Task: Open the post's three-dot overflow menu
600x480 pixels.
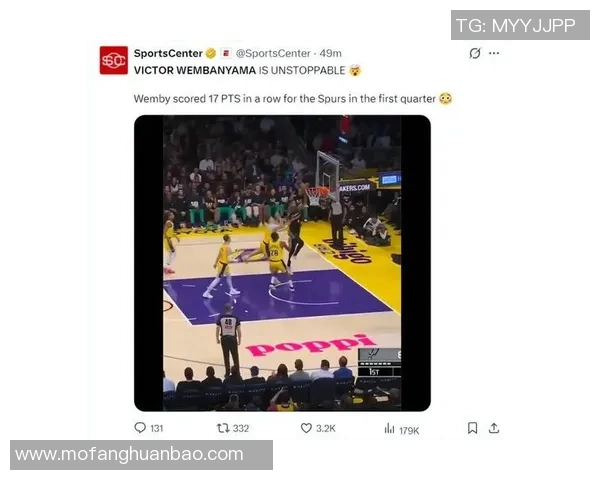Action: tap(494, 53)
